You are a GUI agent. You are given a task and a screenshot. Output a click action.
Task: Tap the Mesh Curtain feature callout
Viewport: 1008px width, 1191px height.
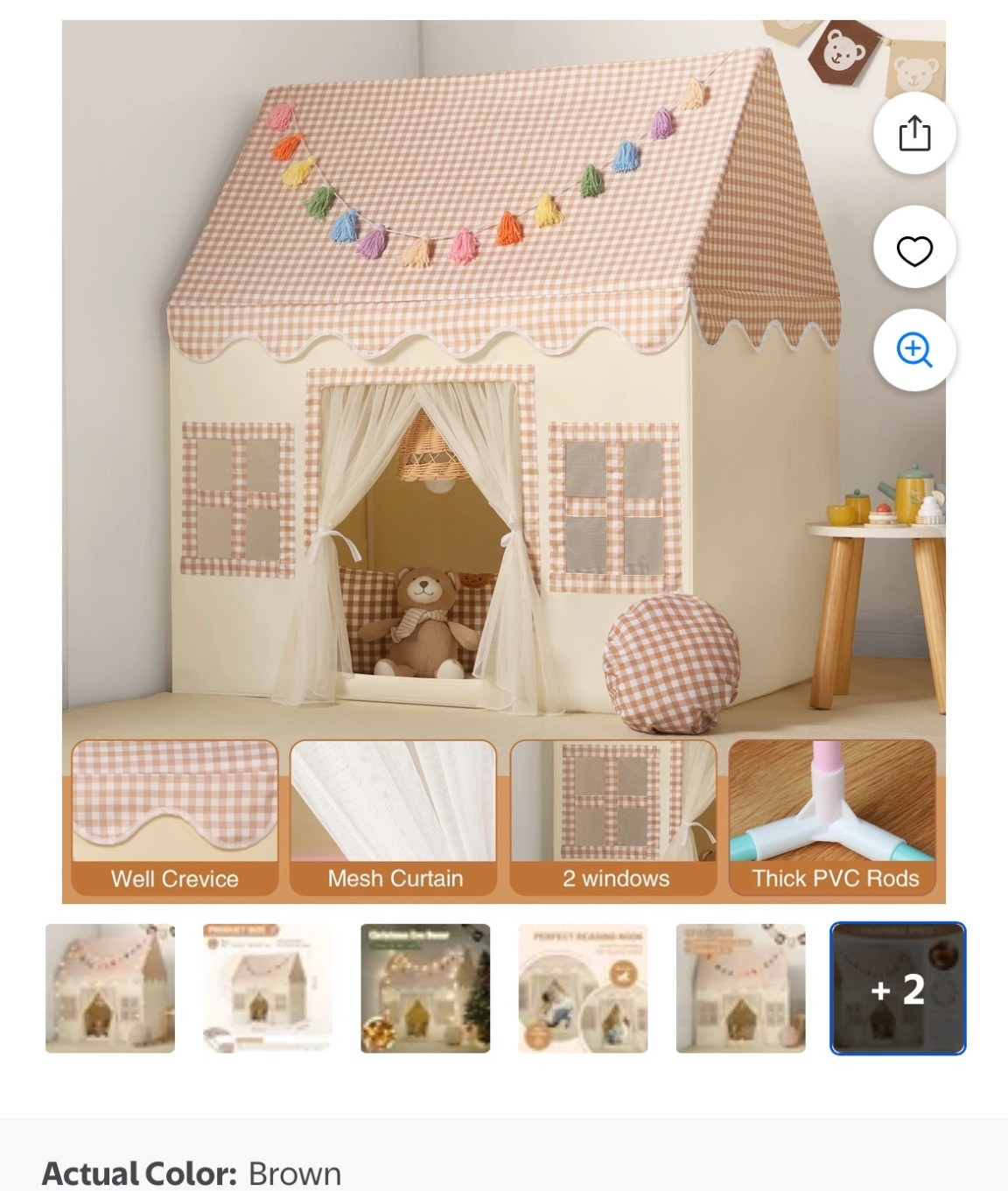tap(395, 879)
